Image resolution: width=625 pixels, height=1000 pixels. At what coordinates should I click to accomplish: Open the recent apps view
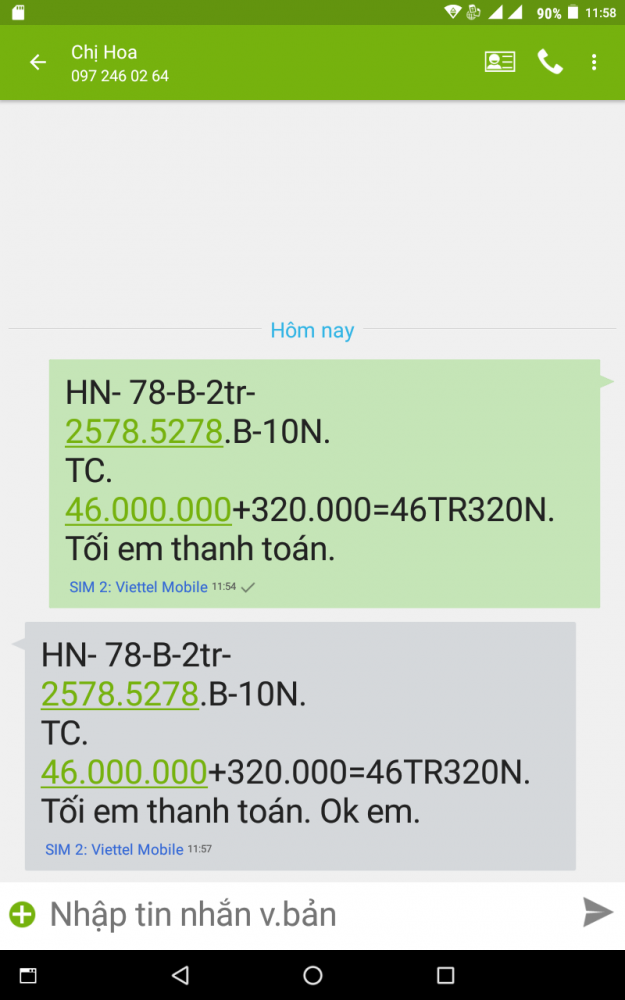446,975
